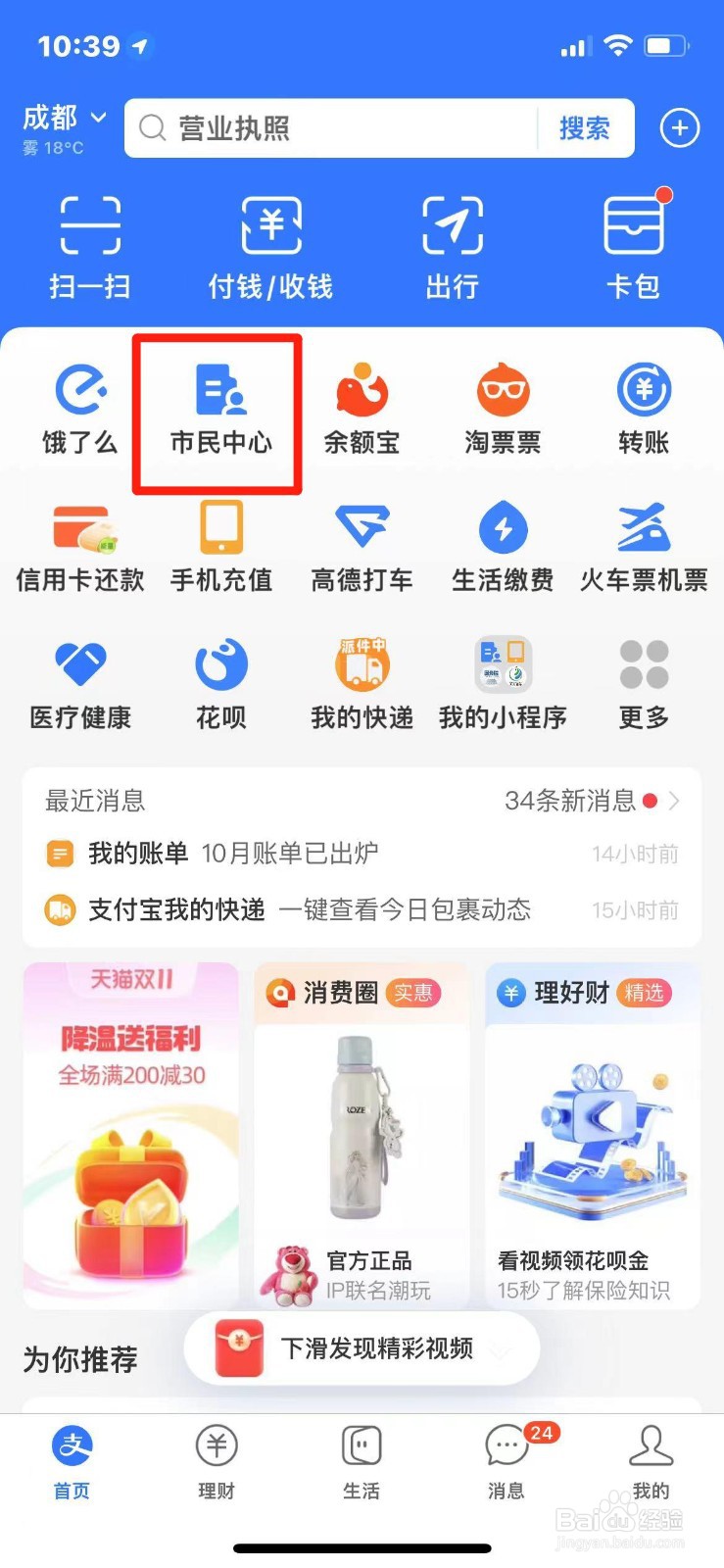Open the 10月账单 bill notification

pyautogui.click(x=294, y=854)
